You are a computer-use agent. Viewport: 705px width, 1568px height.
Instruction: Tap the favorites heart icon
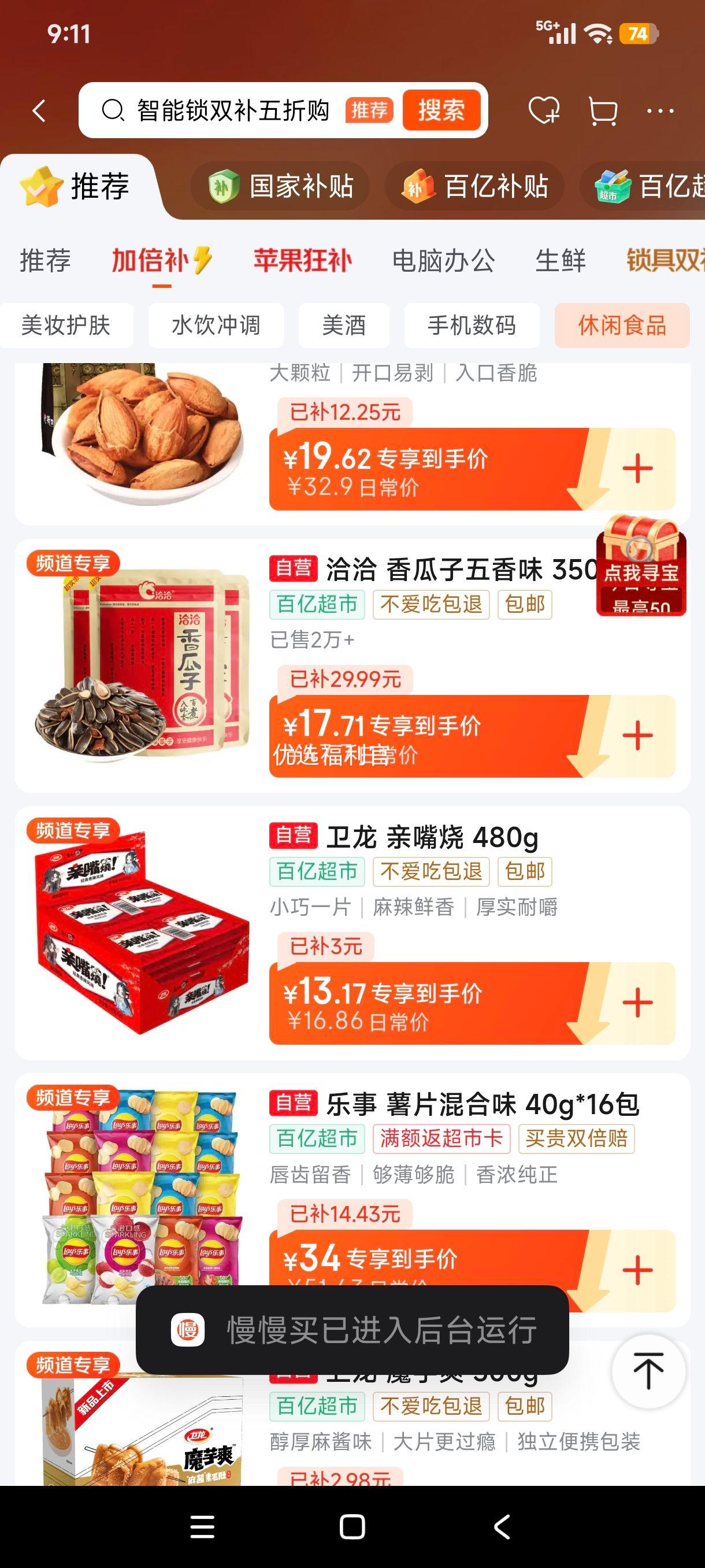tap(543, 110)
